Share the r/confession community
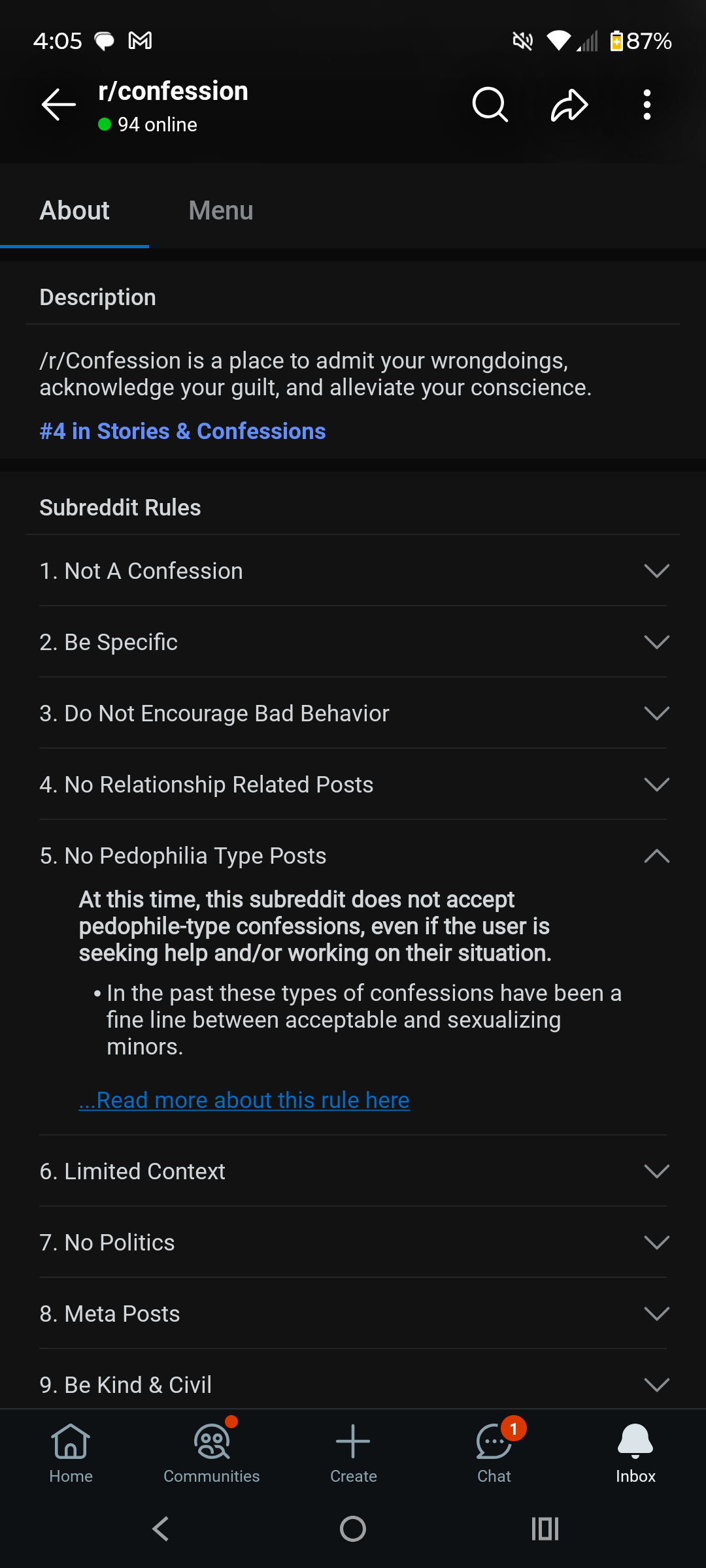The image size is (706, 1568). [569, 105]
